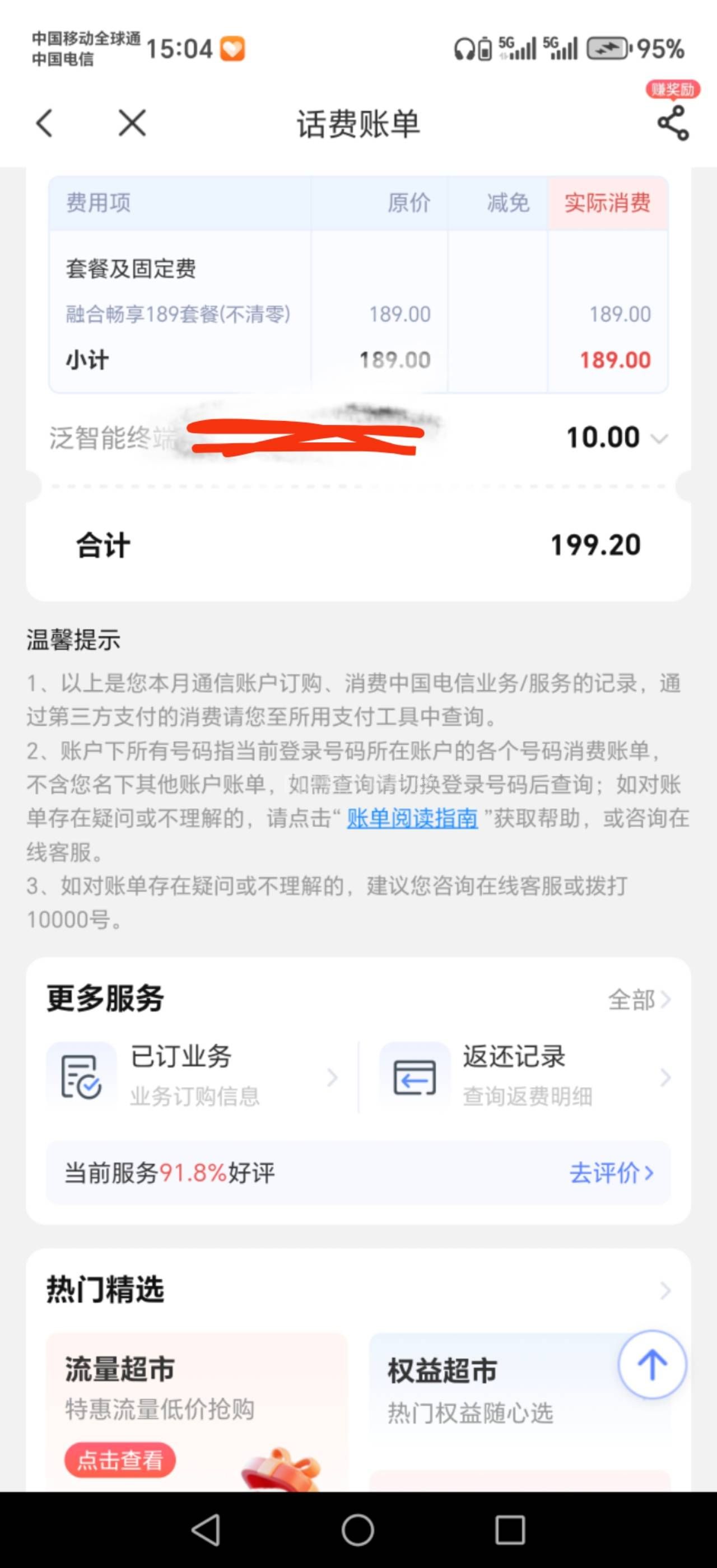This screenshot has width=717, height=1568.
Task: Tap 去评价 to rate the service
Action: [611, 1172]
